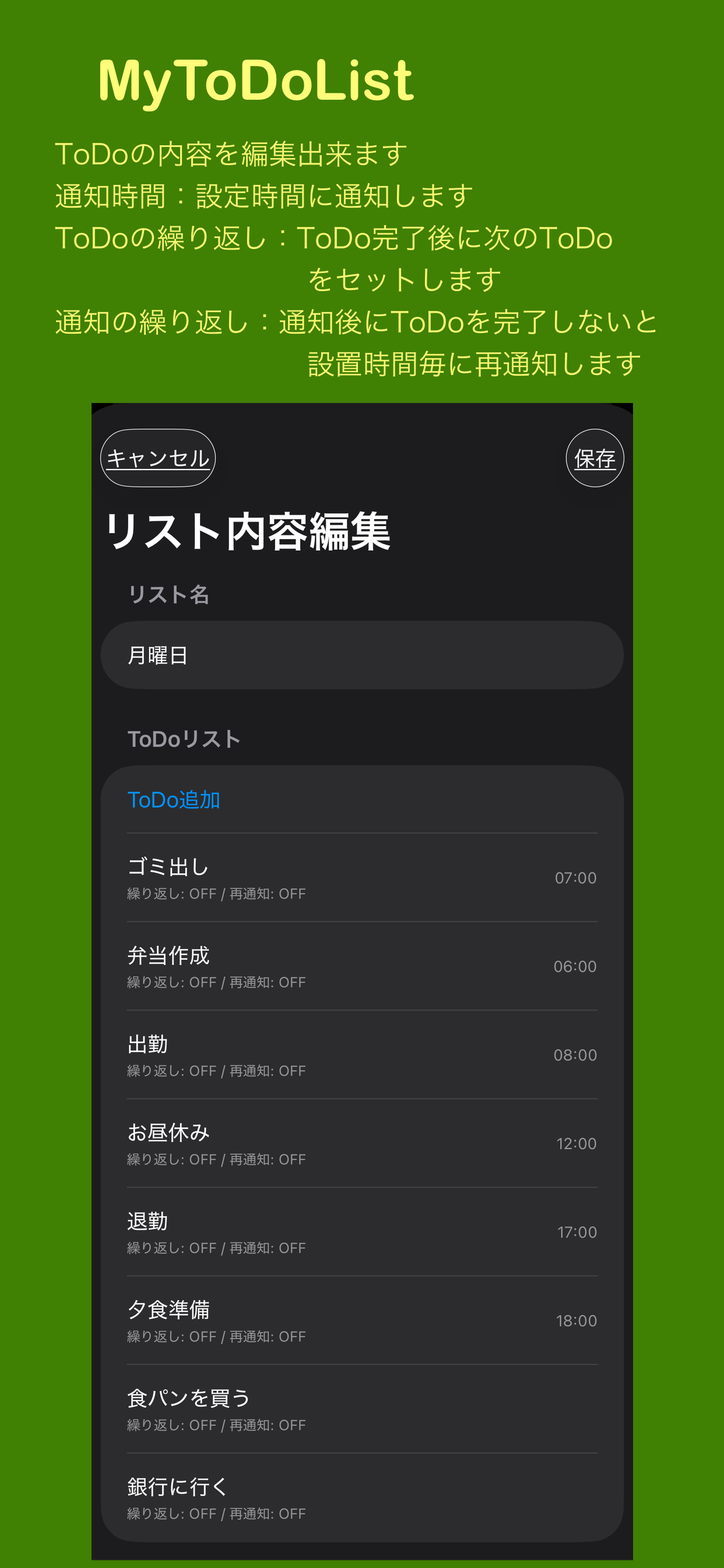Tap the 06:00 time for 弁当作成
The image size is (724, 1568).
coord(575,966)
